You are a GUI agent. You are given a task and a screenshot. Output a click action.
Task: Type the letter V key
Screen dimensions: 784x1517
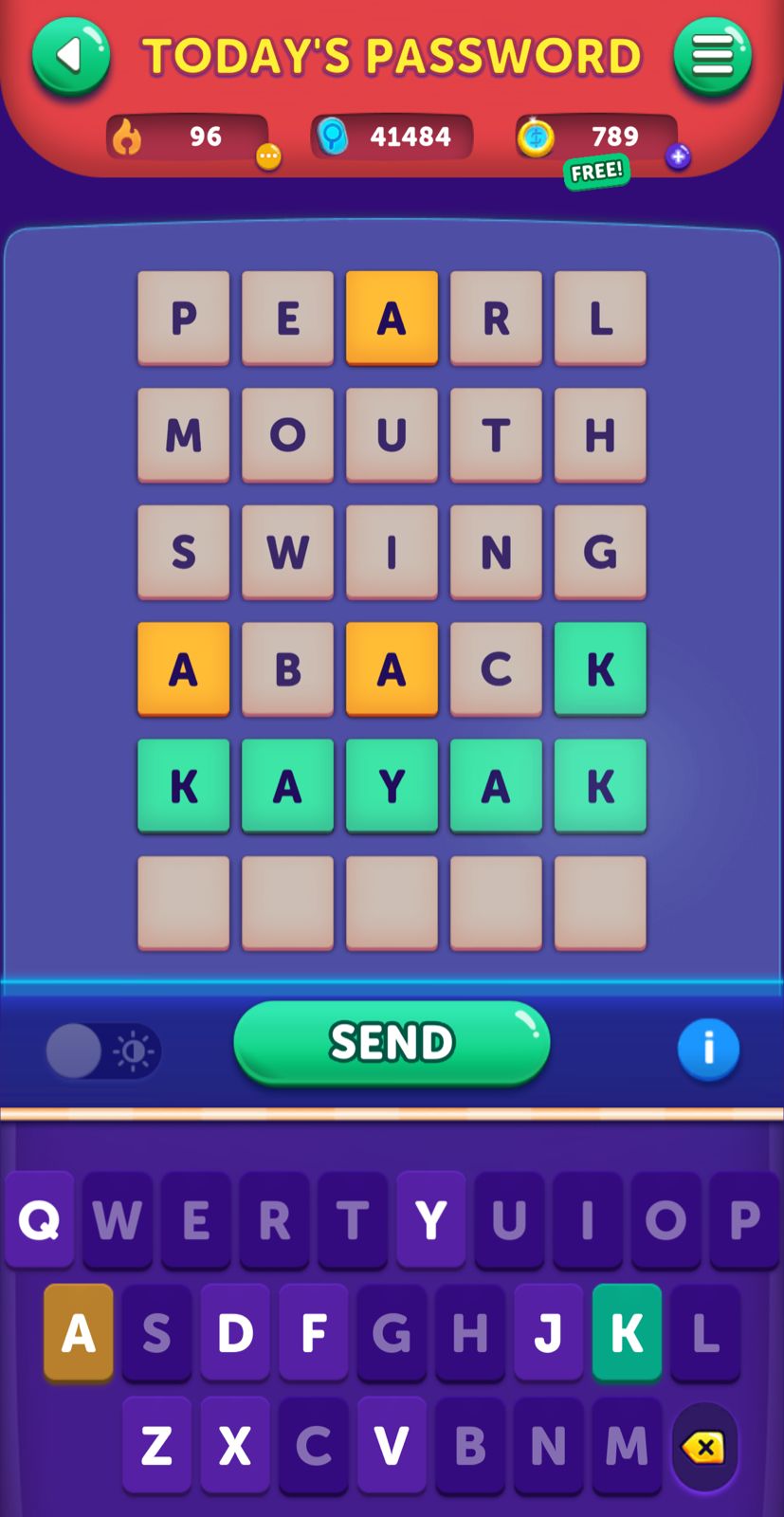pyautogui.click(x=392, y=1446)
